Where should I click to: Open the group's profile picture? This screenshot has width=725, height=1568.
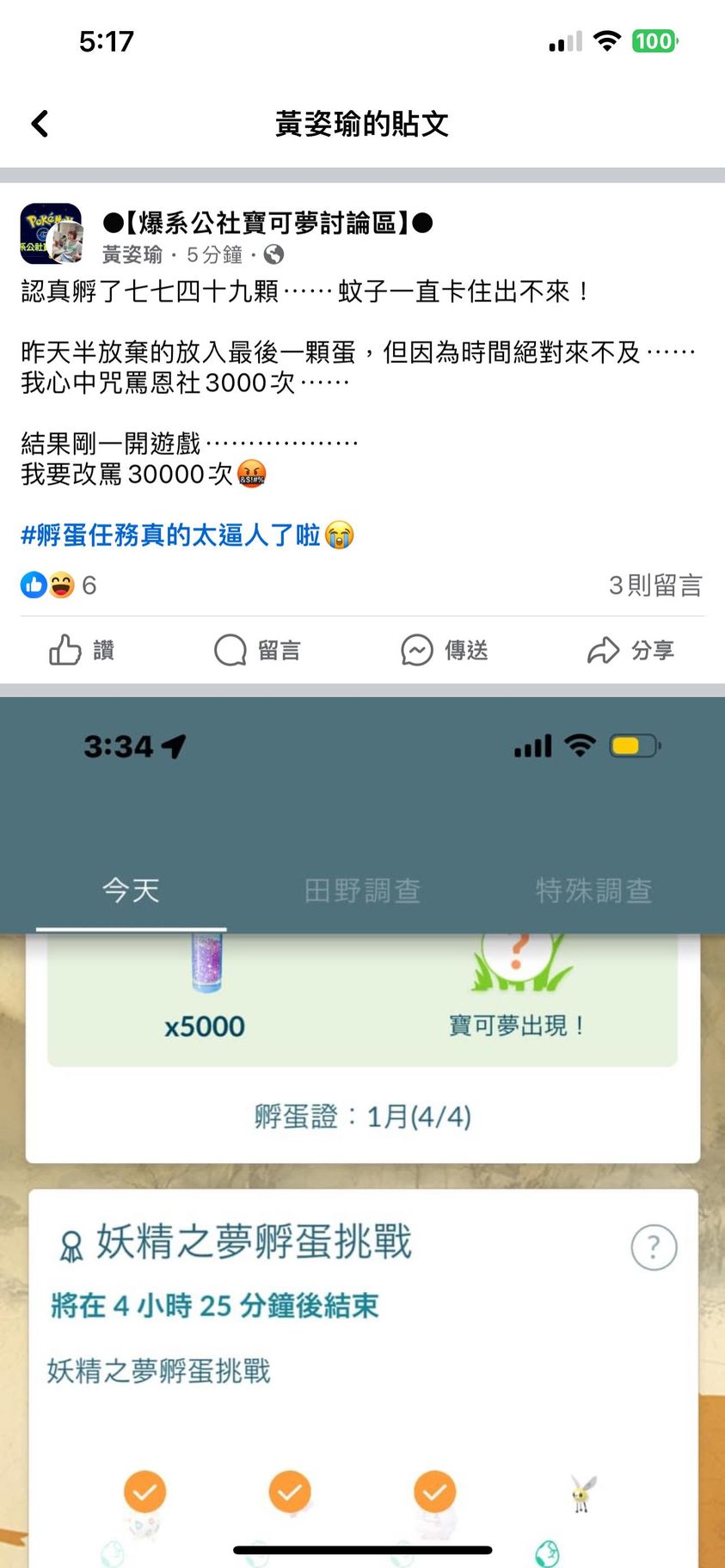click(x=51, y=234)
